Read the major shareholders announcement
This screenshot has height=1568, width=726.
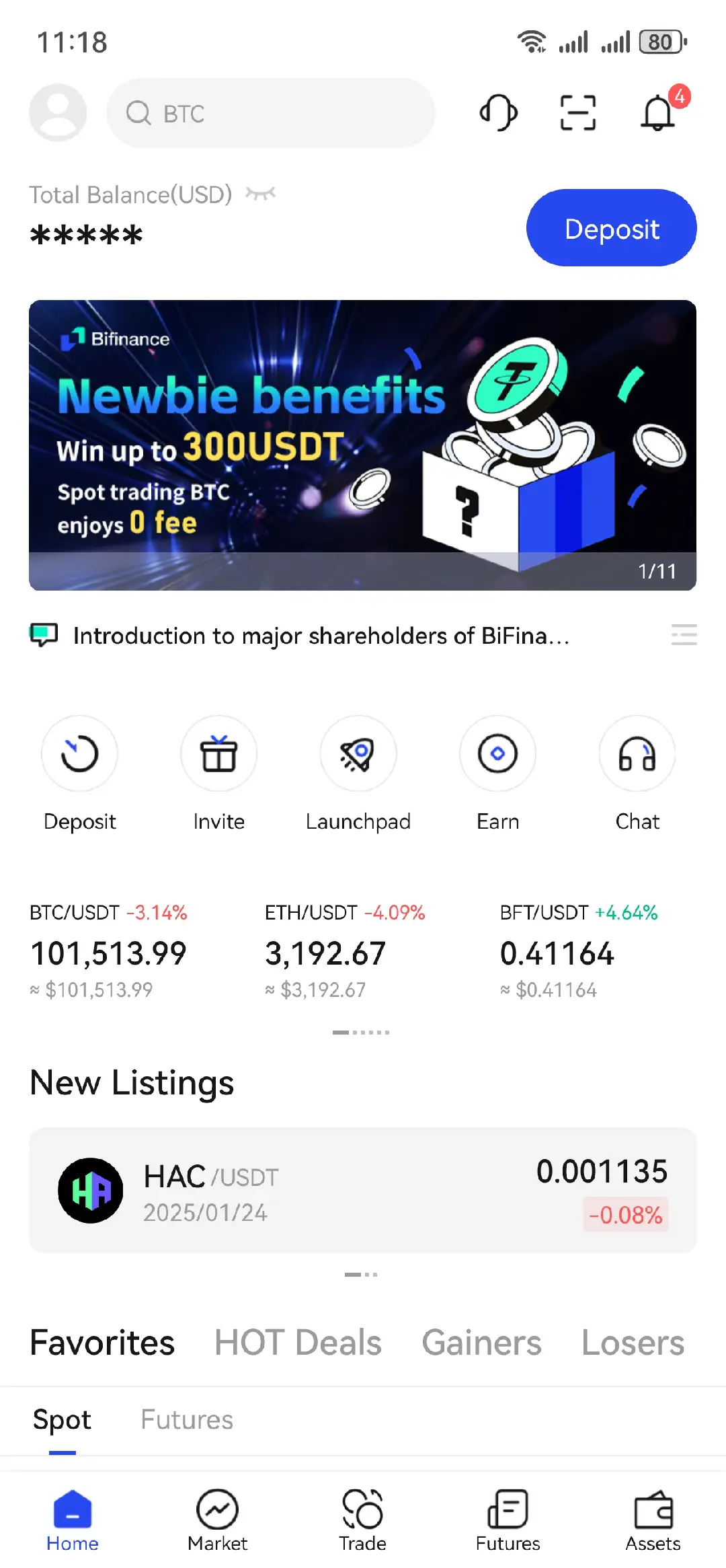click(x=321, y=636)
